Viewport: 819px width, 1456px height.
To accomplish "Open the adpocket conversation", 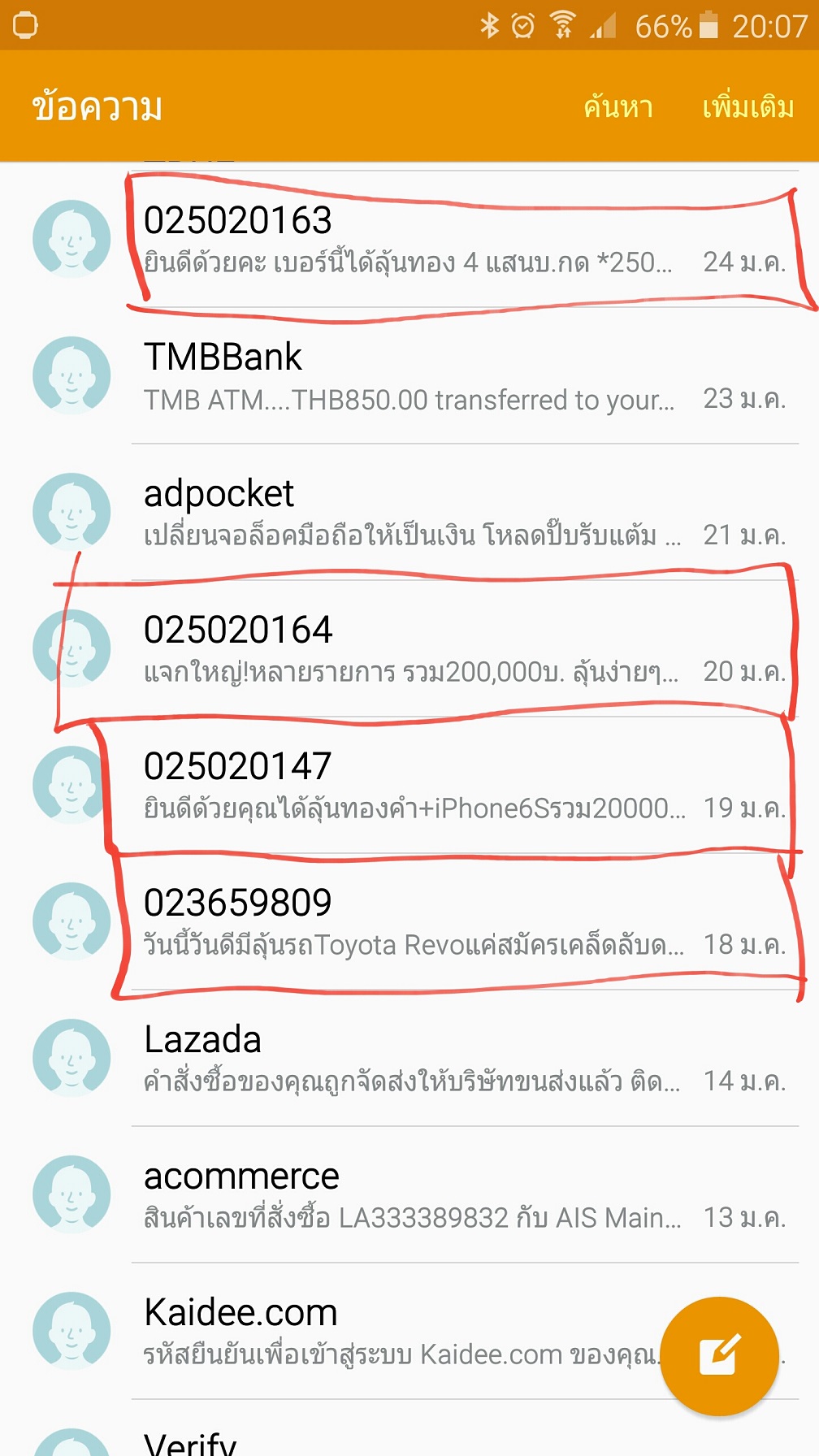I will [x=409, y=512].
